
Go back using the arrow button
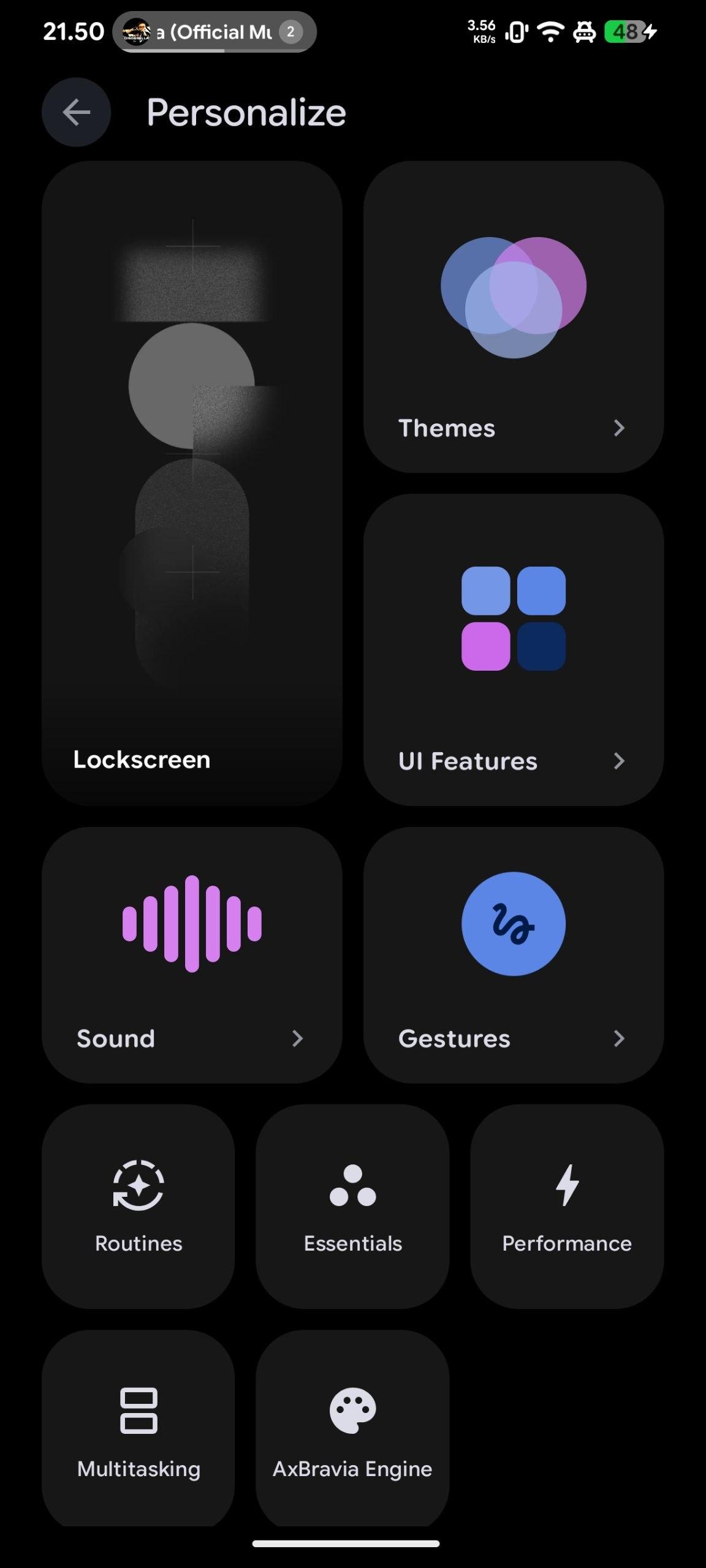click(x=76, y=112)
